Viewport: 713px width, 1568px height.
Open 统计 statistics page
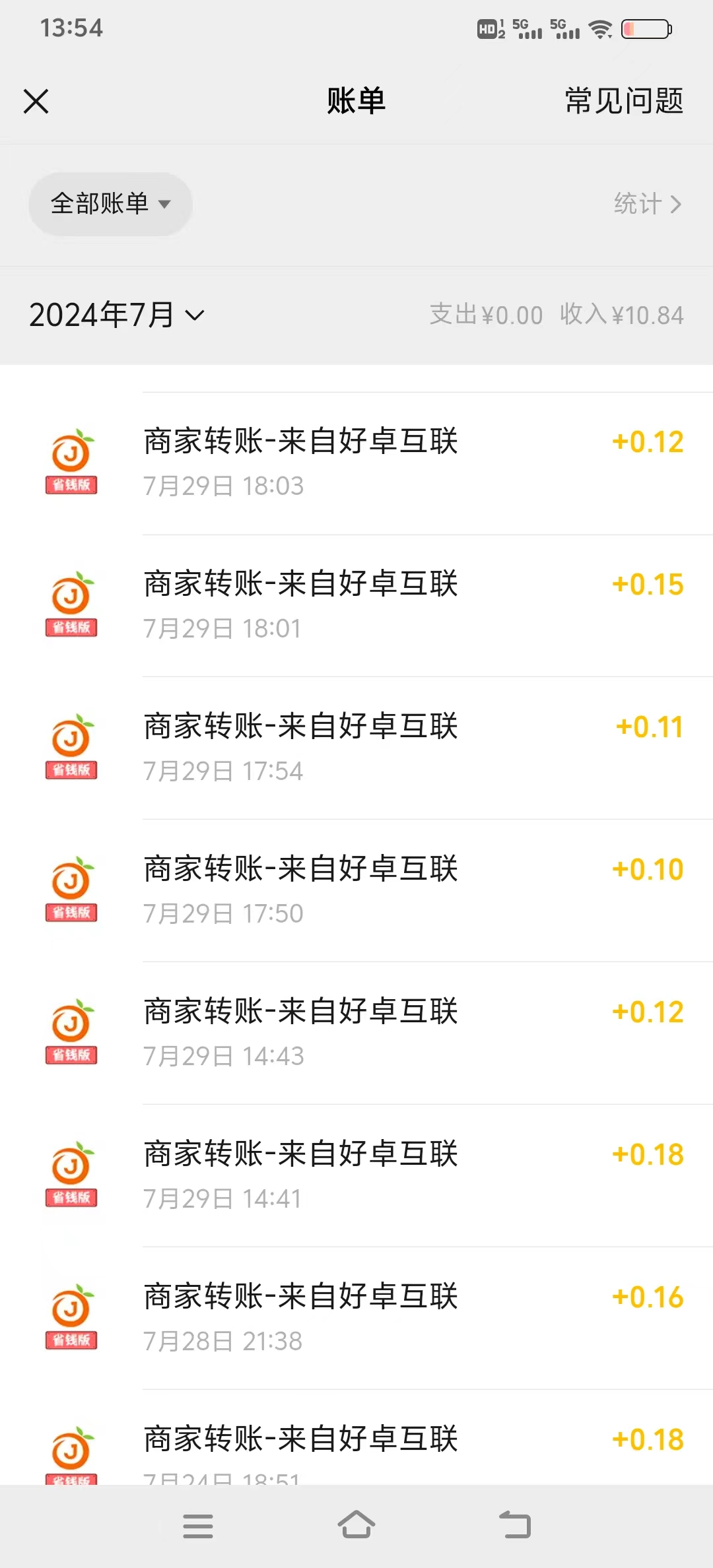click(647, 204)
